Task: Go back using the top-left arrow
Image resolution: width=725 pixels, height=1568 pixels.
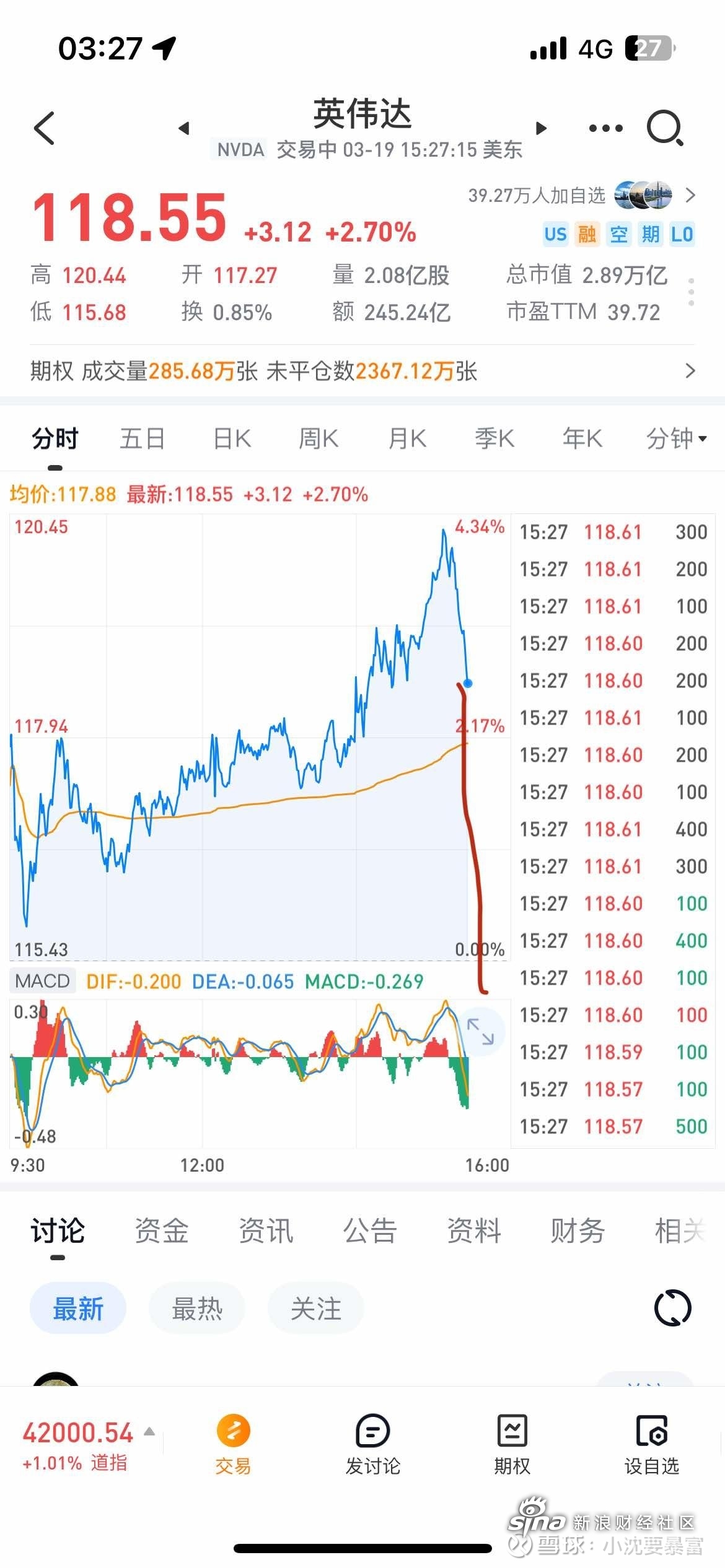Action: click(x=45, y=128)
